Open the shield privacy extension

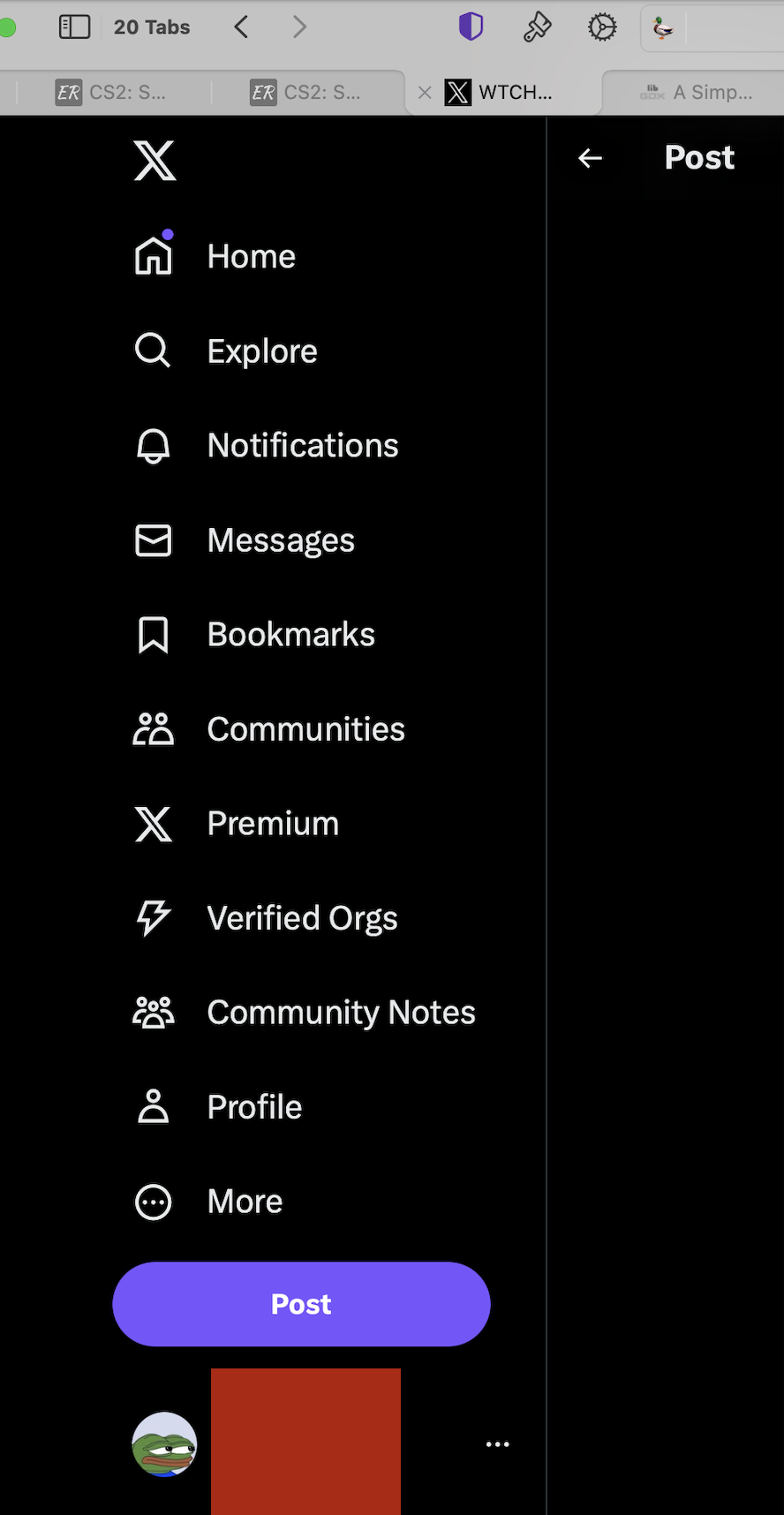[471, 26]
